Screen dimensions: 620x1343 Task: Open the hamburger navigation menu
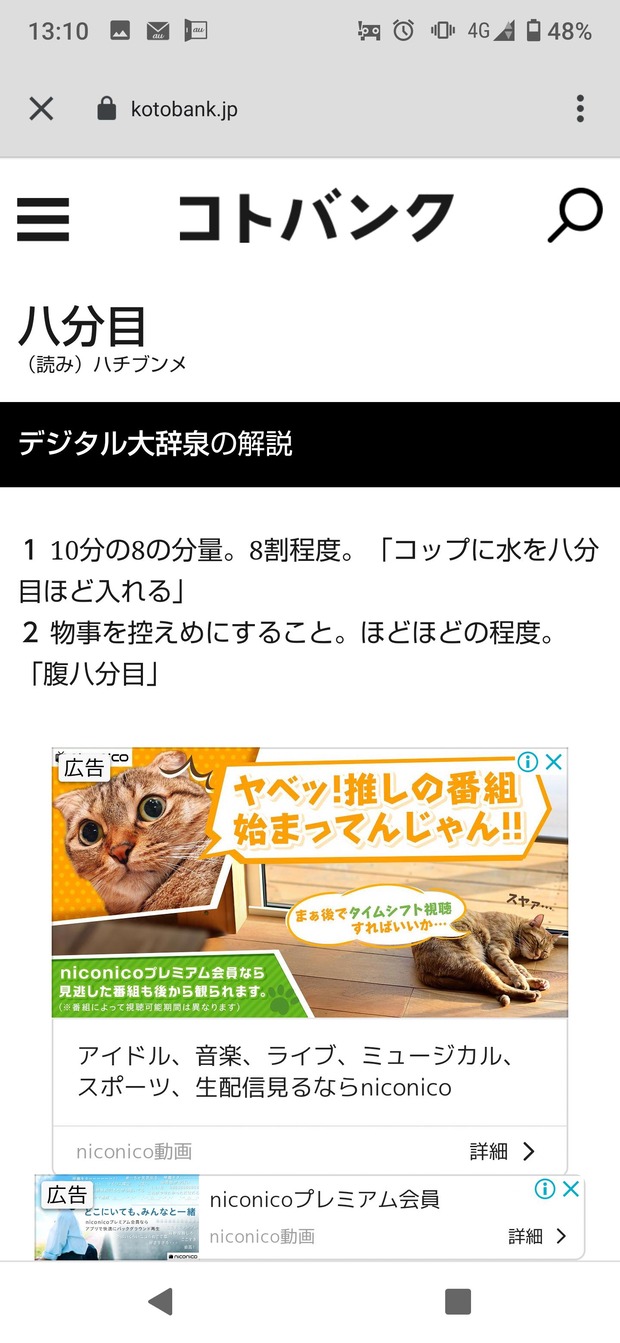pyautogui.click(x=43, y=220)
